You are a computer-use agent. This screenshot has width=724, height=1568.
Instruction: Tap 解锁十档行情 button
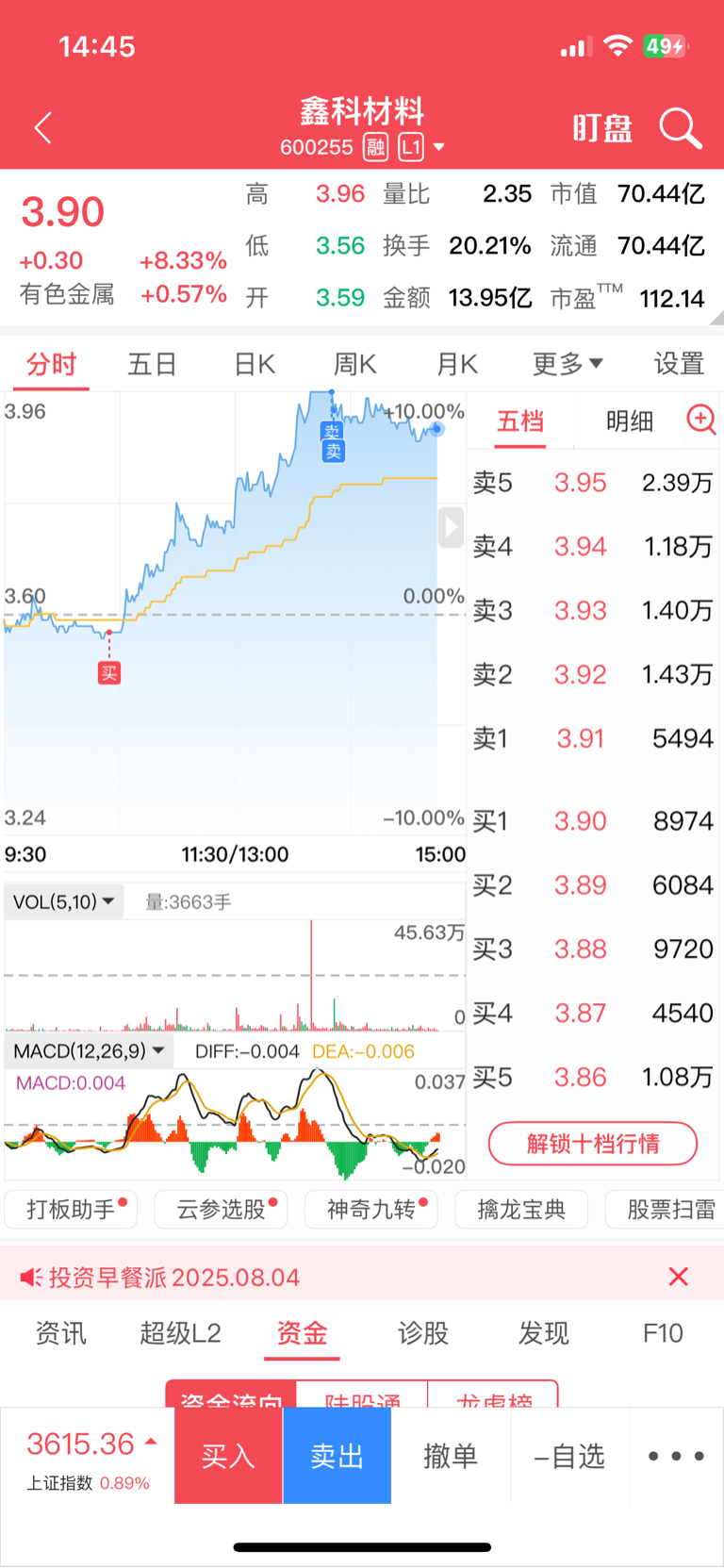(592, 1144)
